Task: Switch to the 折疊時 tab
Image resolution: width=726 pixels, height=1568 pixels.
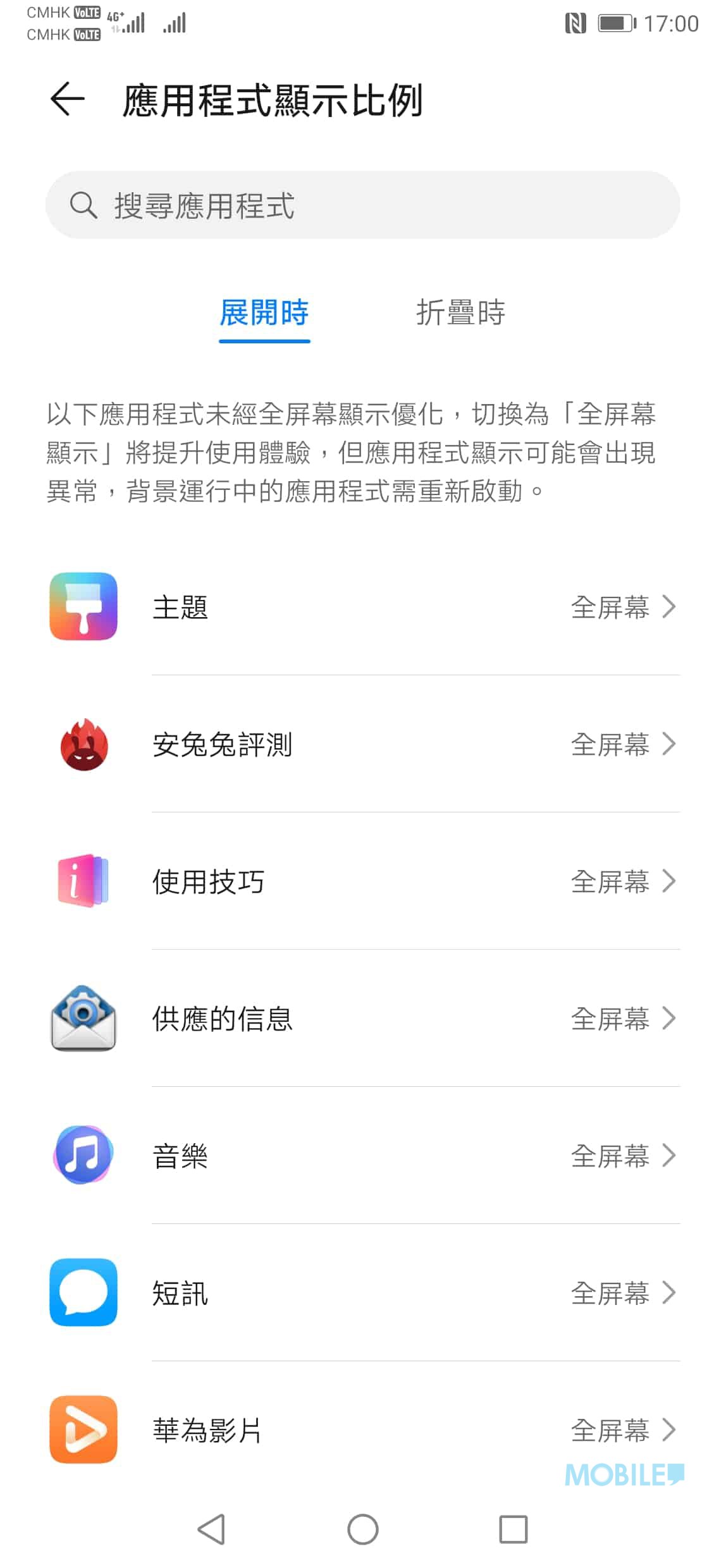Action: [x=460, y=313]
